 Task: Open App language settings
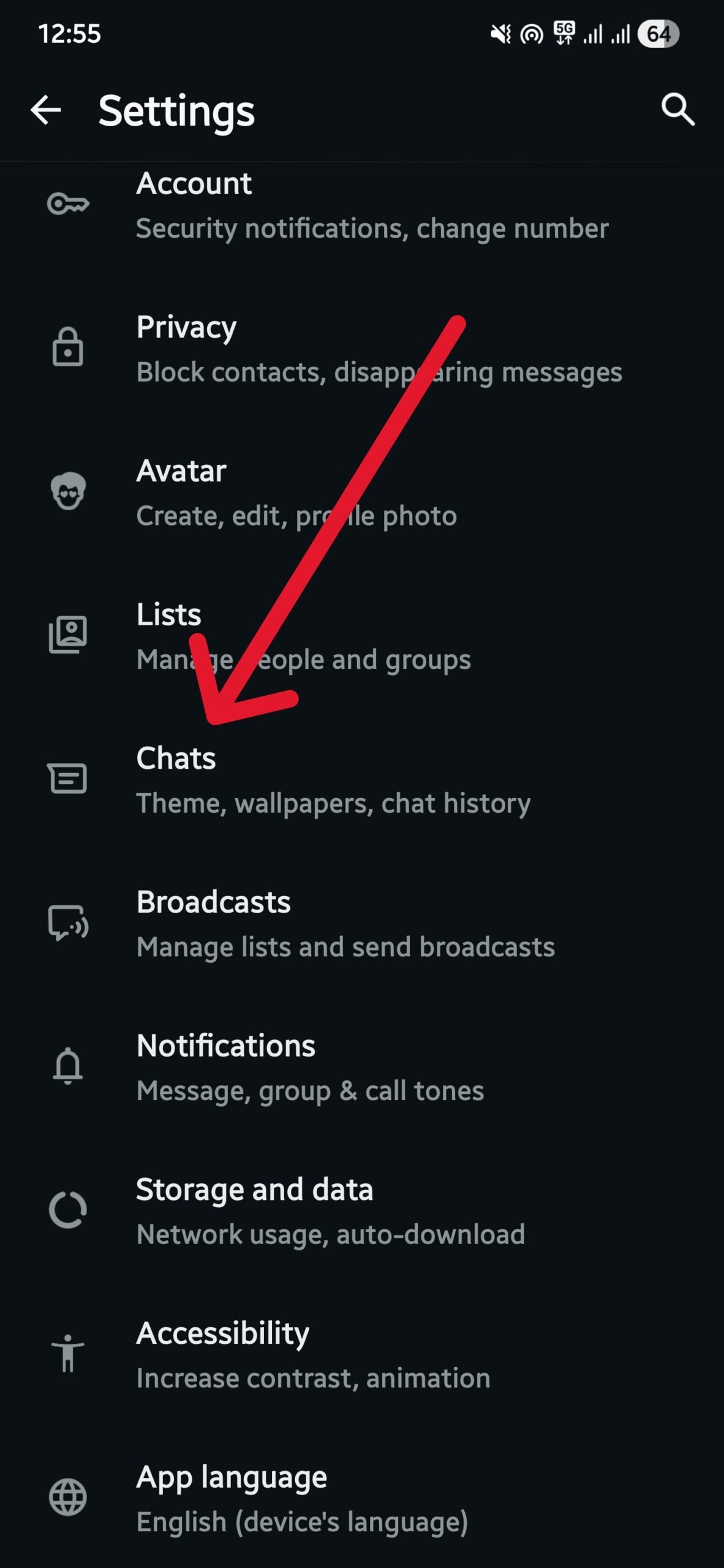click(x=334, y=1496)
